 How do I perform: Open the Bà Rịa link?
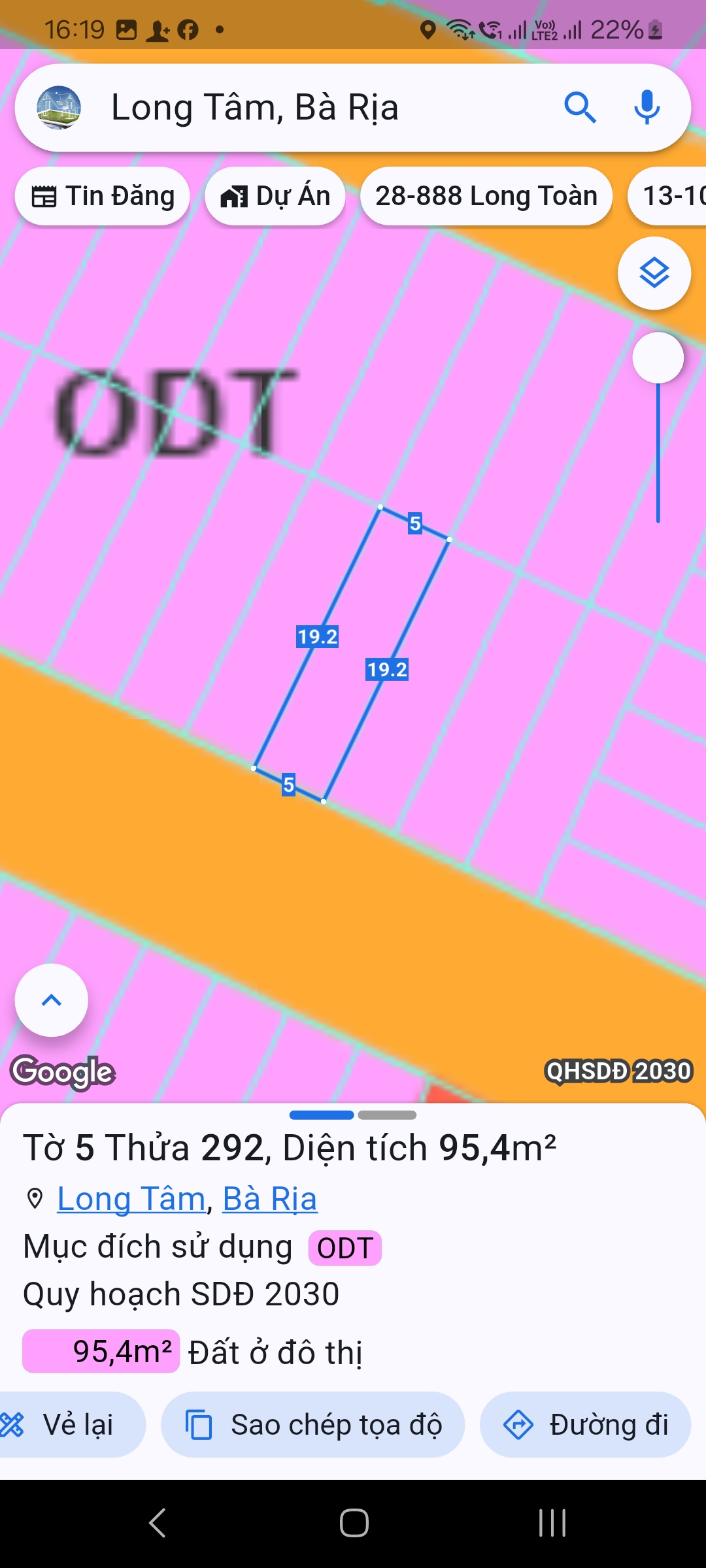pos(270,1199)
